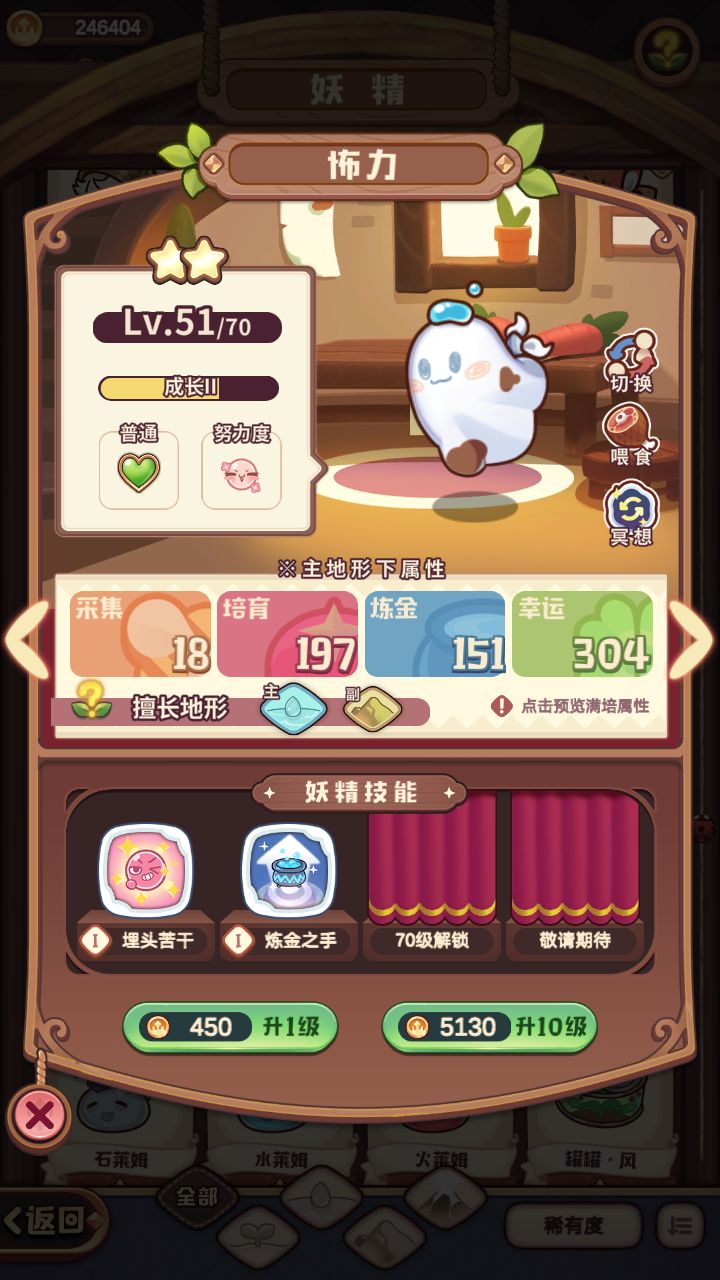Image resolution: width=720 pixels, height=1280 pixels.
Task: Open the 炼金之手 skill icon
Action: (289, 867)
